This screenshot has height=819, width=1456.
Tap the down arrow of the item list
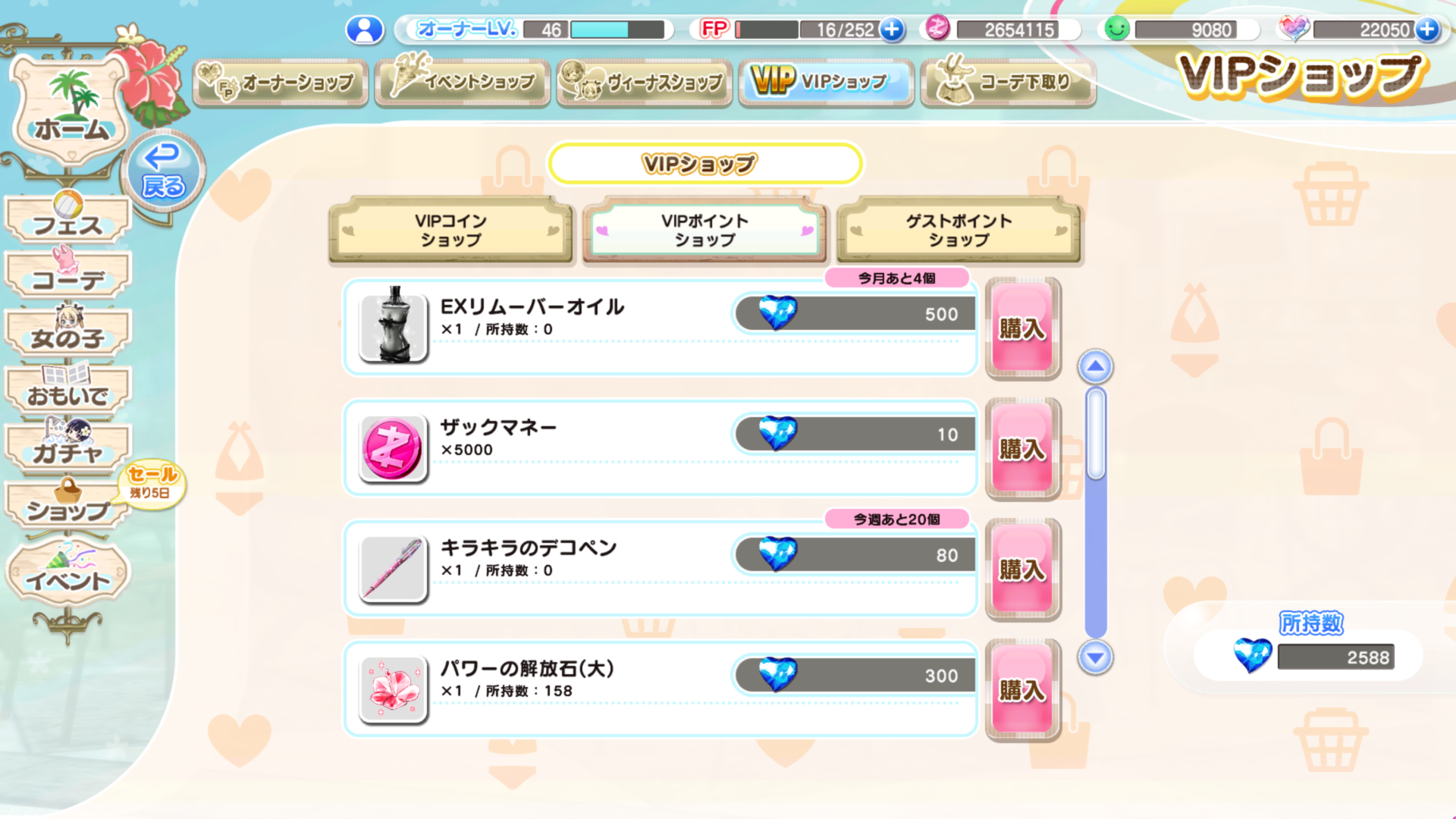[x=1095, y=657]
